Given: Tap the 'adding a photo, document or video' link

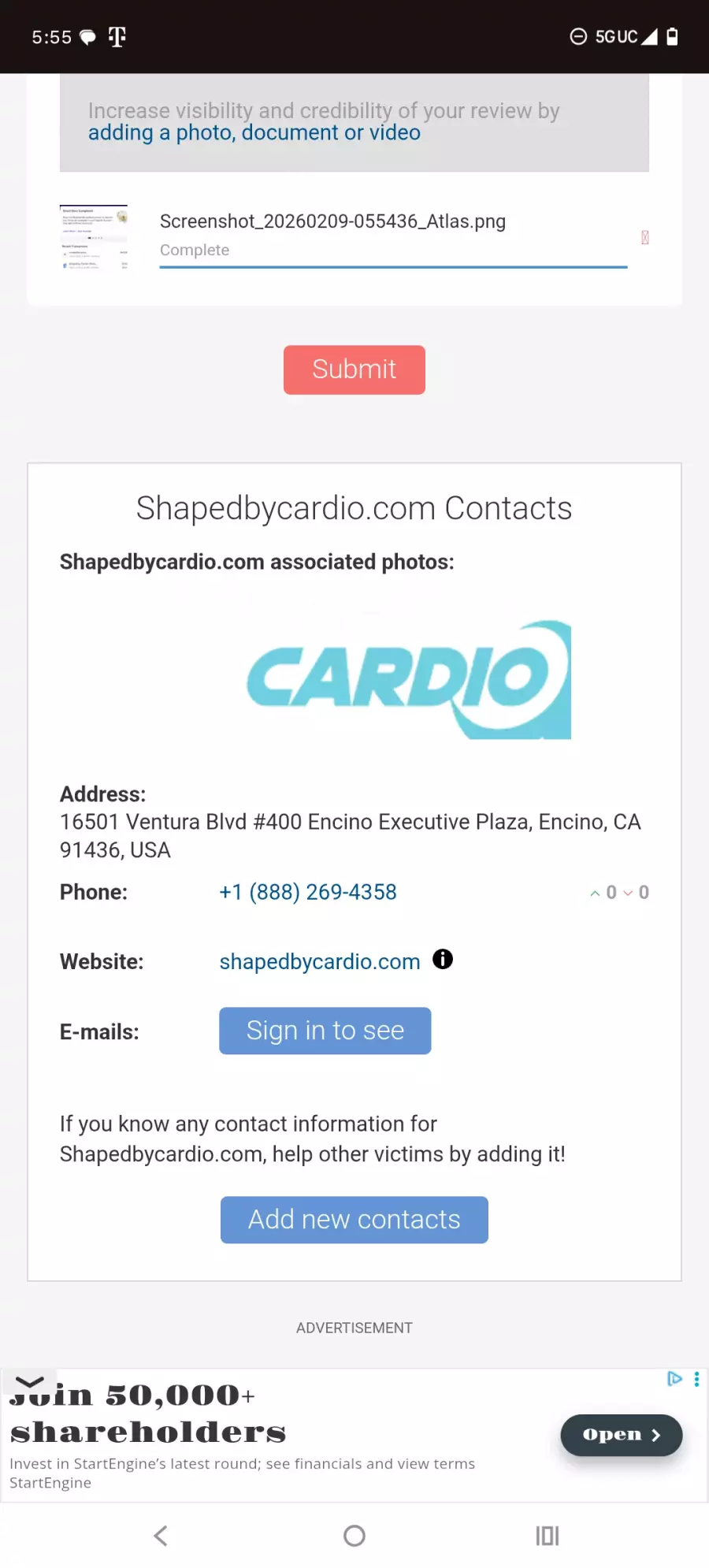Looking at the screenshot, I should pyautogui.click(x=254, y=132).
